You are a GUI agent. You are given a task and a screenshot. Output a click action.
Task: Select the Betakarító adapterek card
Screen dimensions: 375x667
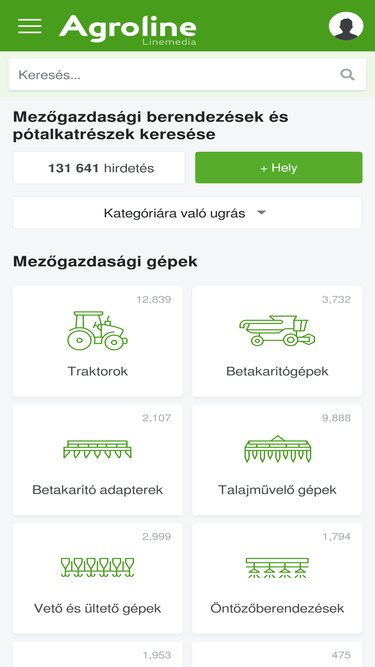[x=98, y=460]
